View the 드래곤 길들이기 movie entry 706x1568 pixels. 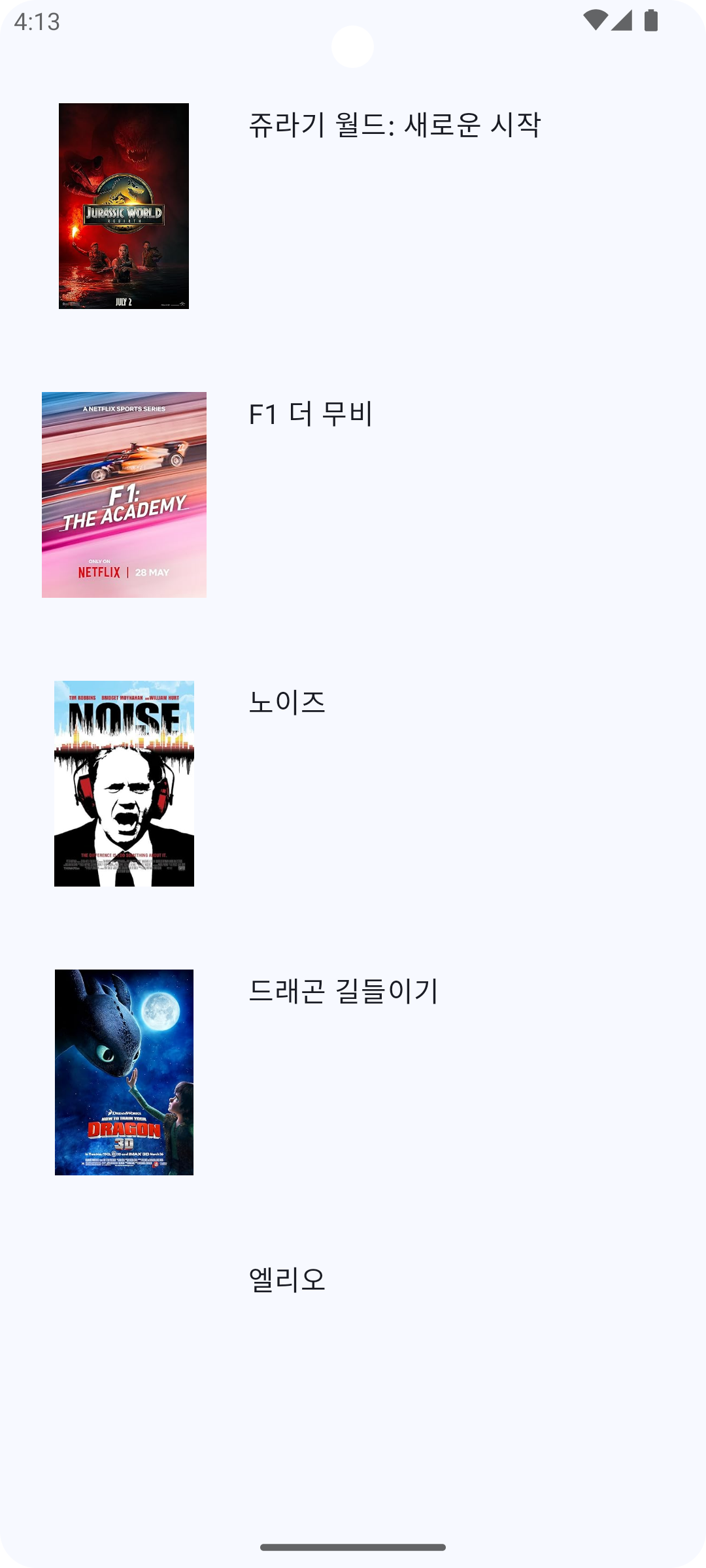(x=343, y=991)
